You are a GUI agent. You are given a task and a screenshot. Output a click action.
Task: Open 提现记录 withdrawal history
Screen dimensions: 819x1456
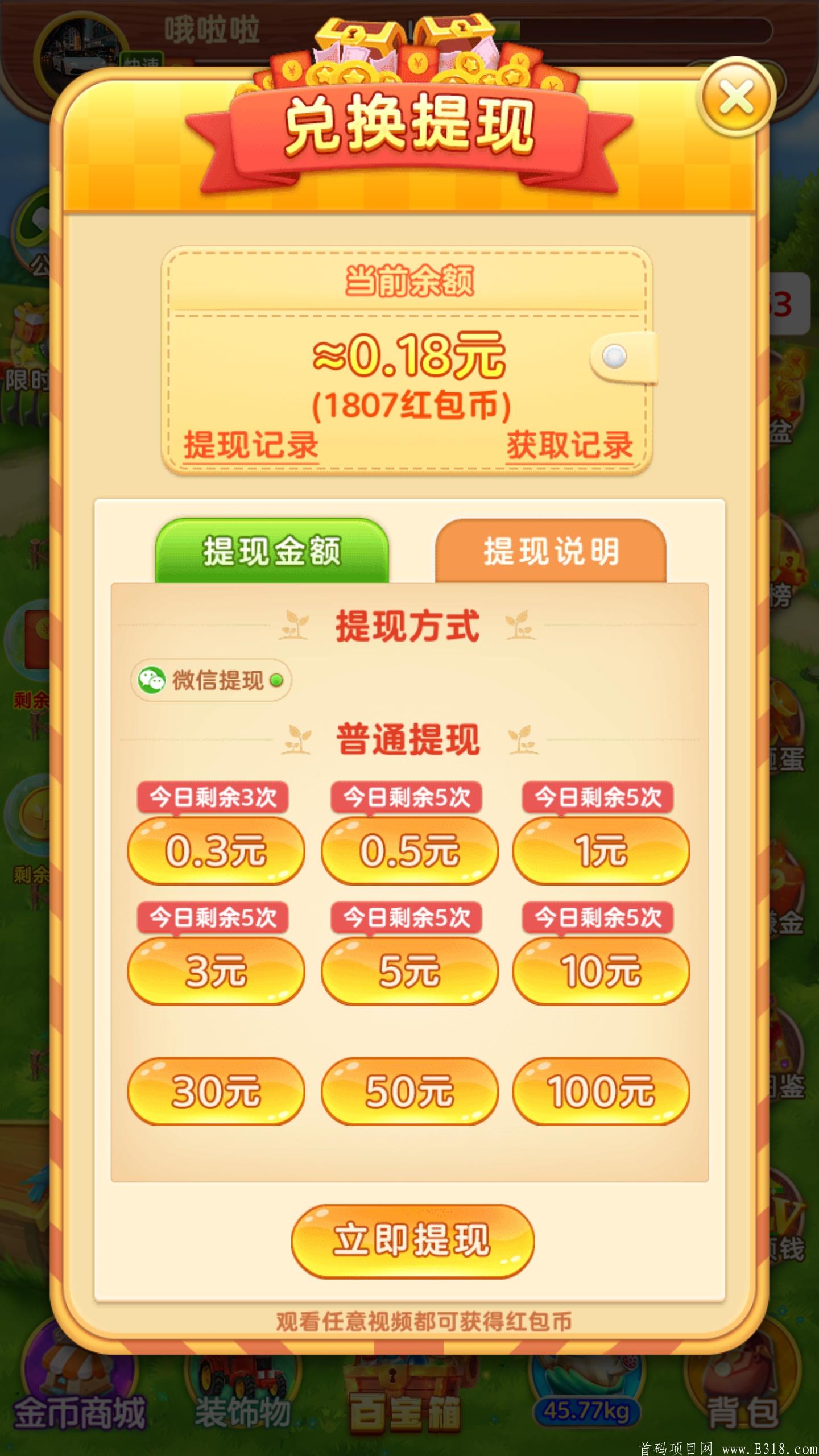pos(250,445)
